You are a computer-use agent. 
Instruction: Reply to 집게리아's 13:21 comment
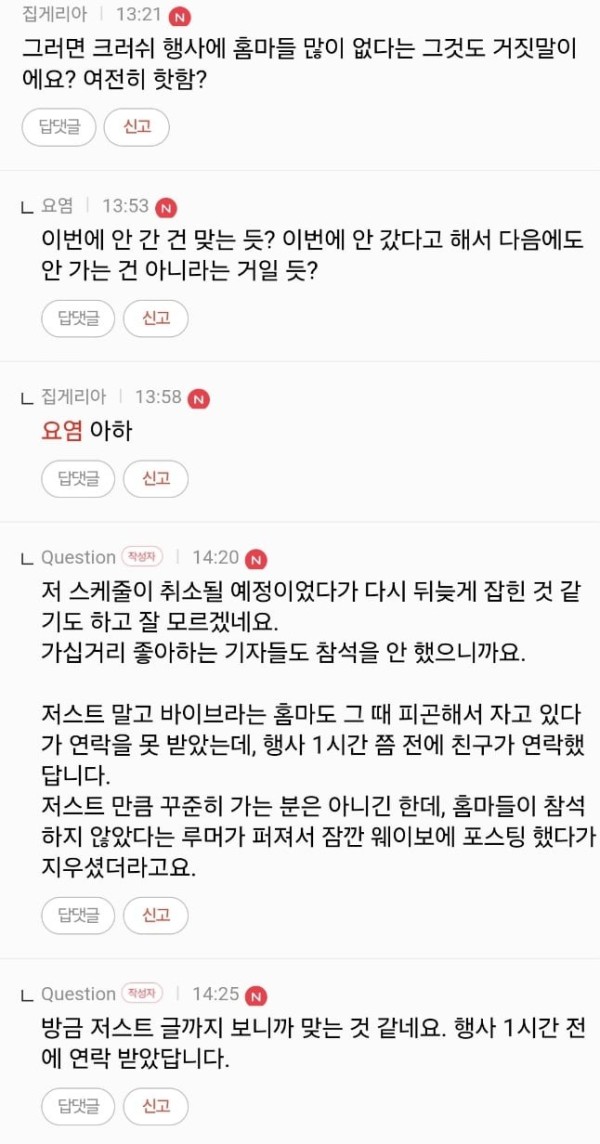click(x=58, y=127)
